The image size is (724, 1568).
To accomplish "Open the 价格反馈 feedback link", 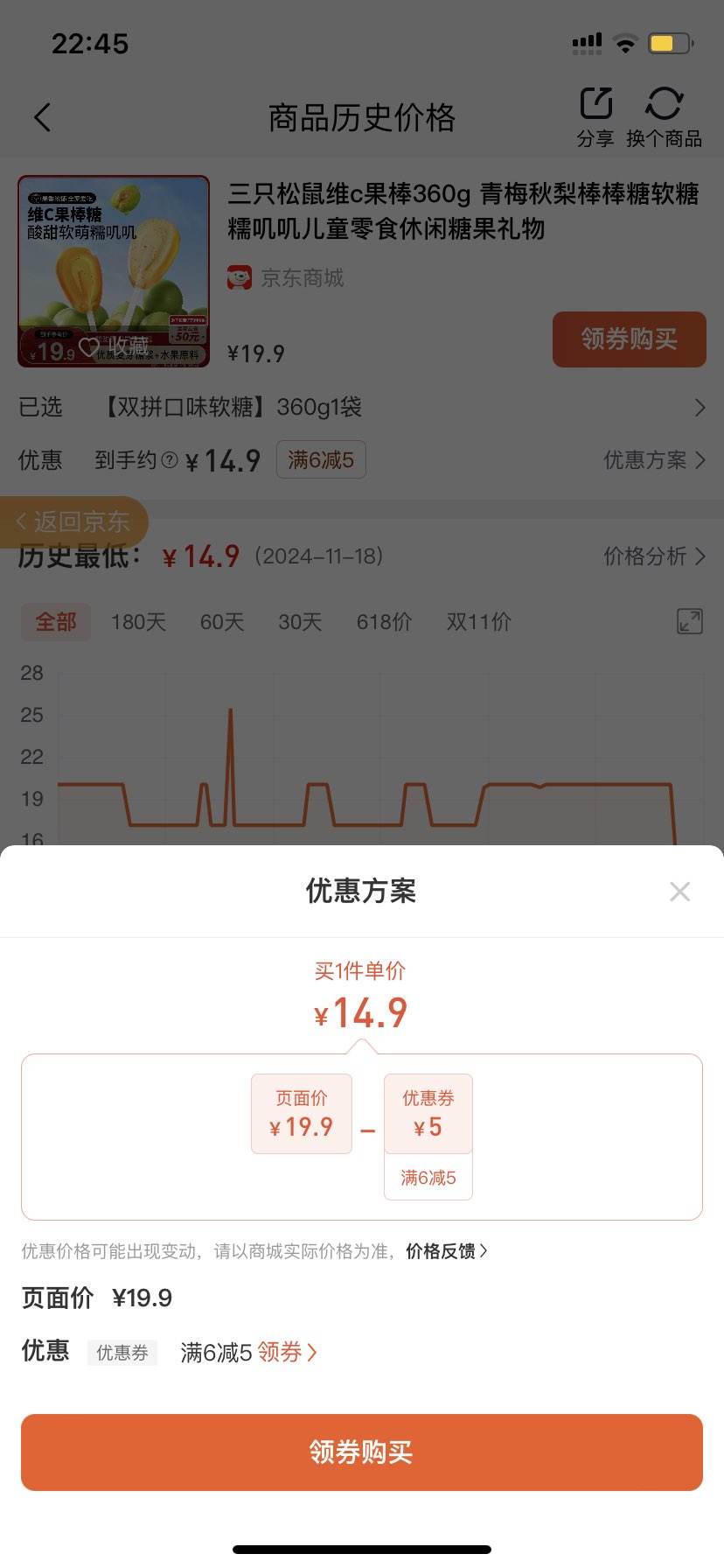I will pyautogui.click(x=442, y=1252).
